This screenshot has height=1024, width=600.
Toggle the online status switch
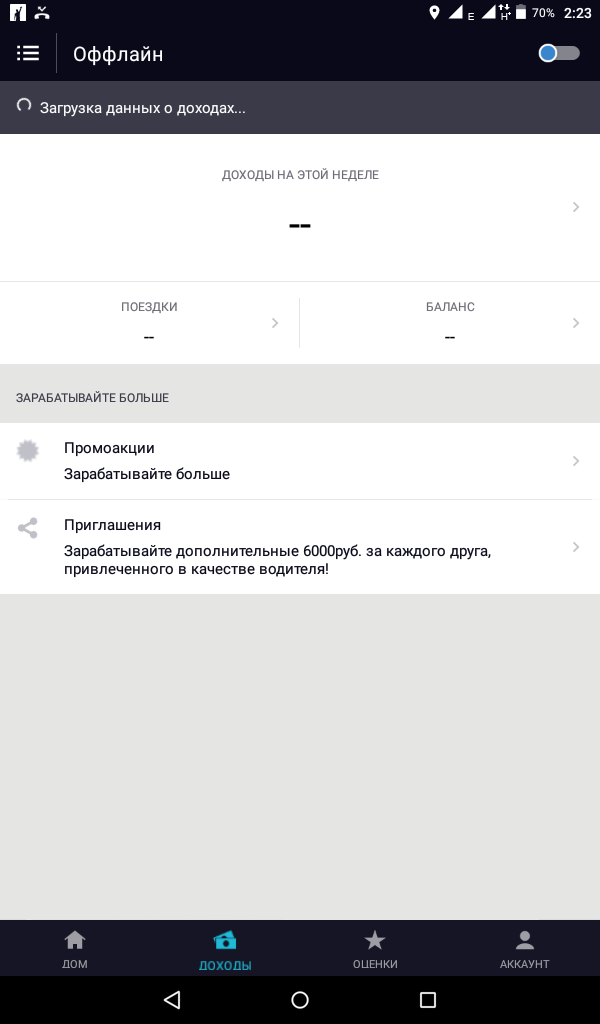click(559, 53)
